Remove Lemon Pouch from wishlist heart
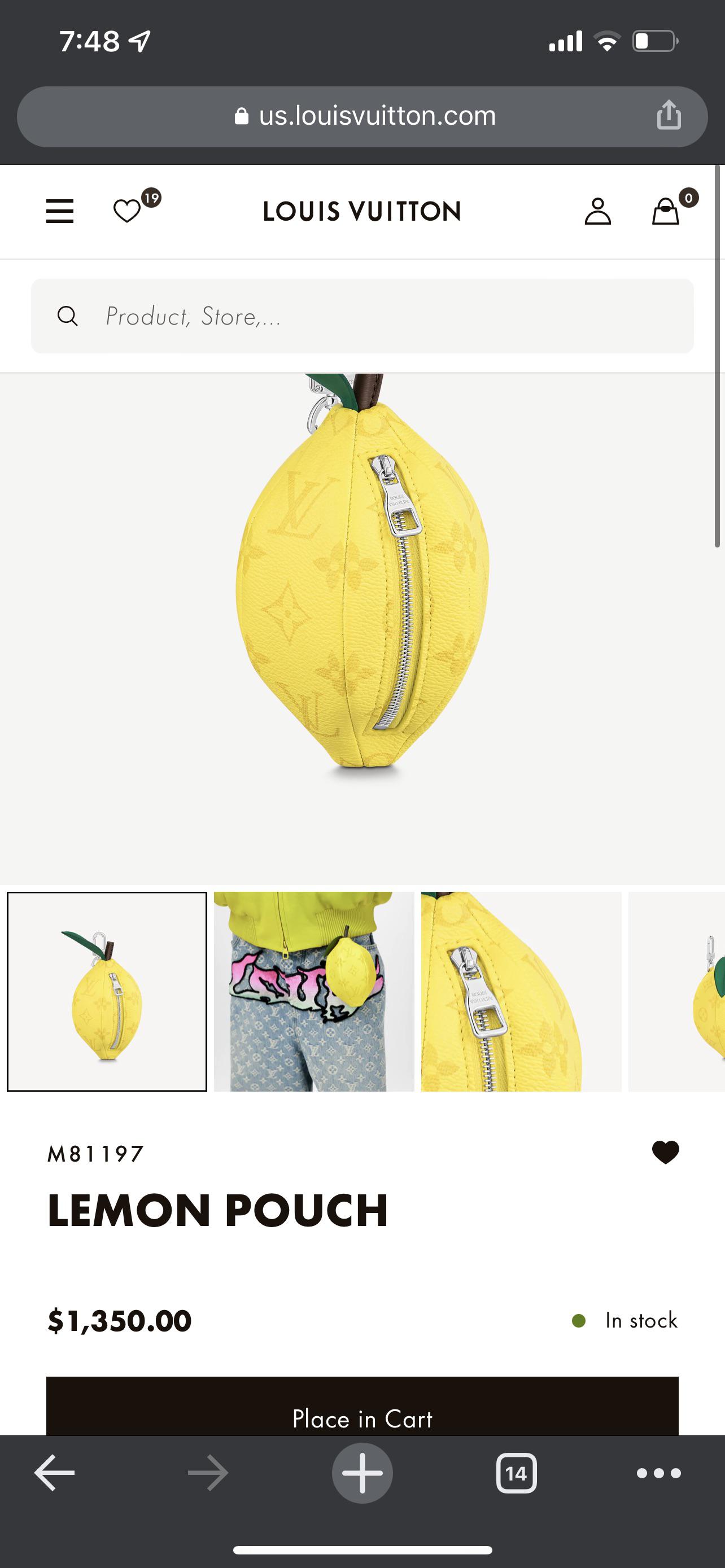 (665, 1152)
